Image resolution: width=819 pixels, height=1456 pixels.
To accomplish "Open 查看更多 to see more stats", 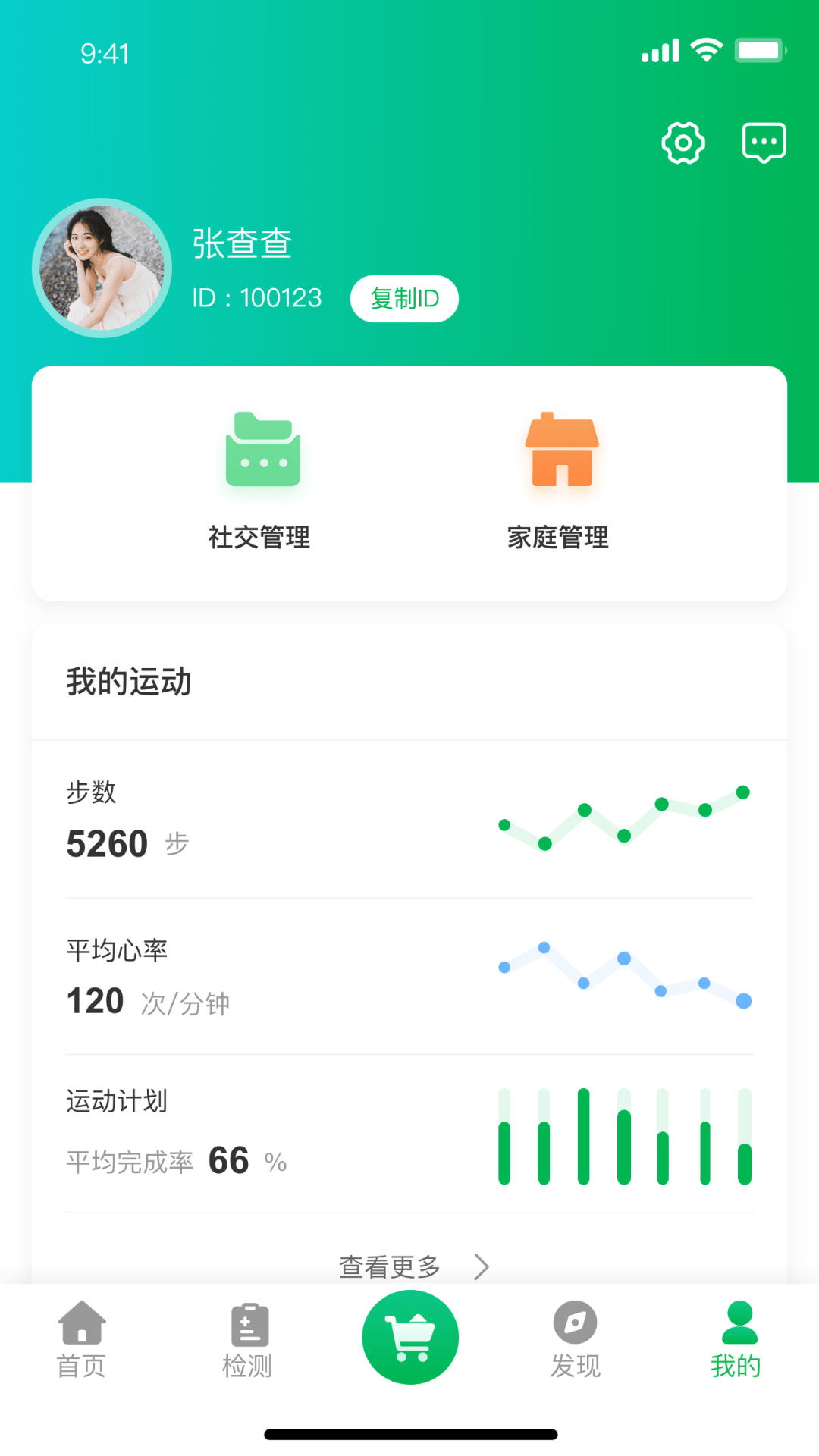I will coord(391,1265).
